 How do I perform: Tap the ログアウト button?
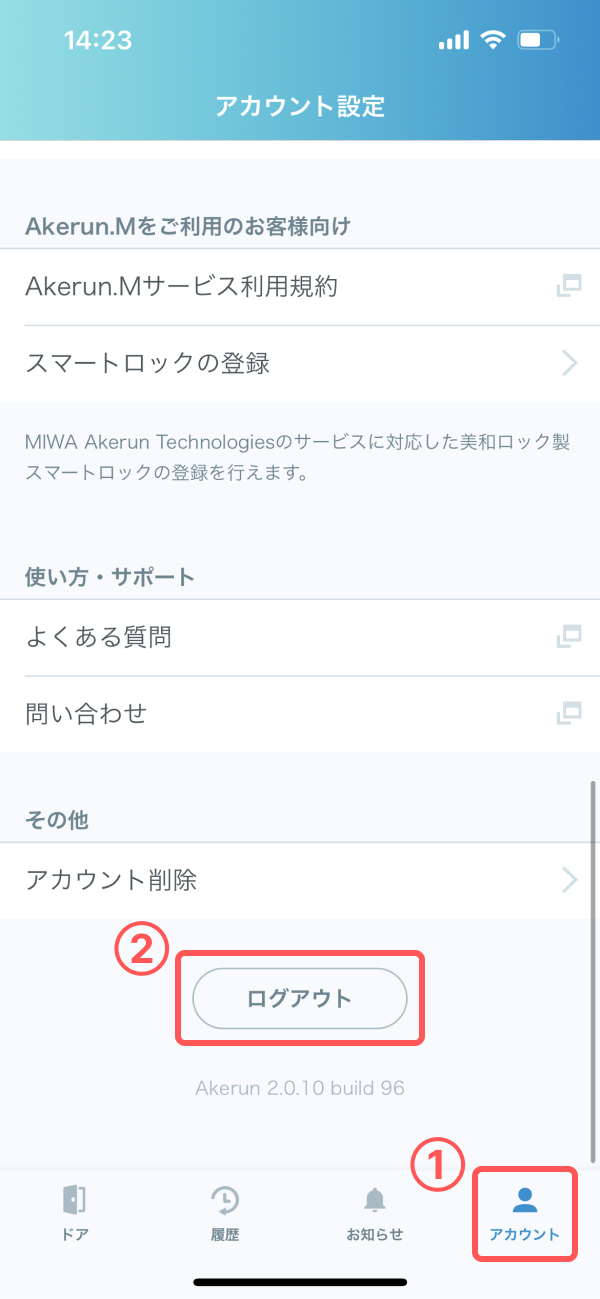point(300,998)
